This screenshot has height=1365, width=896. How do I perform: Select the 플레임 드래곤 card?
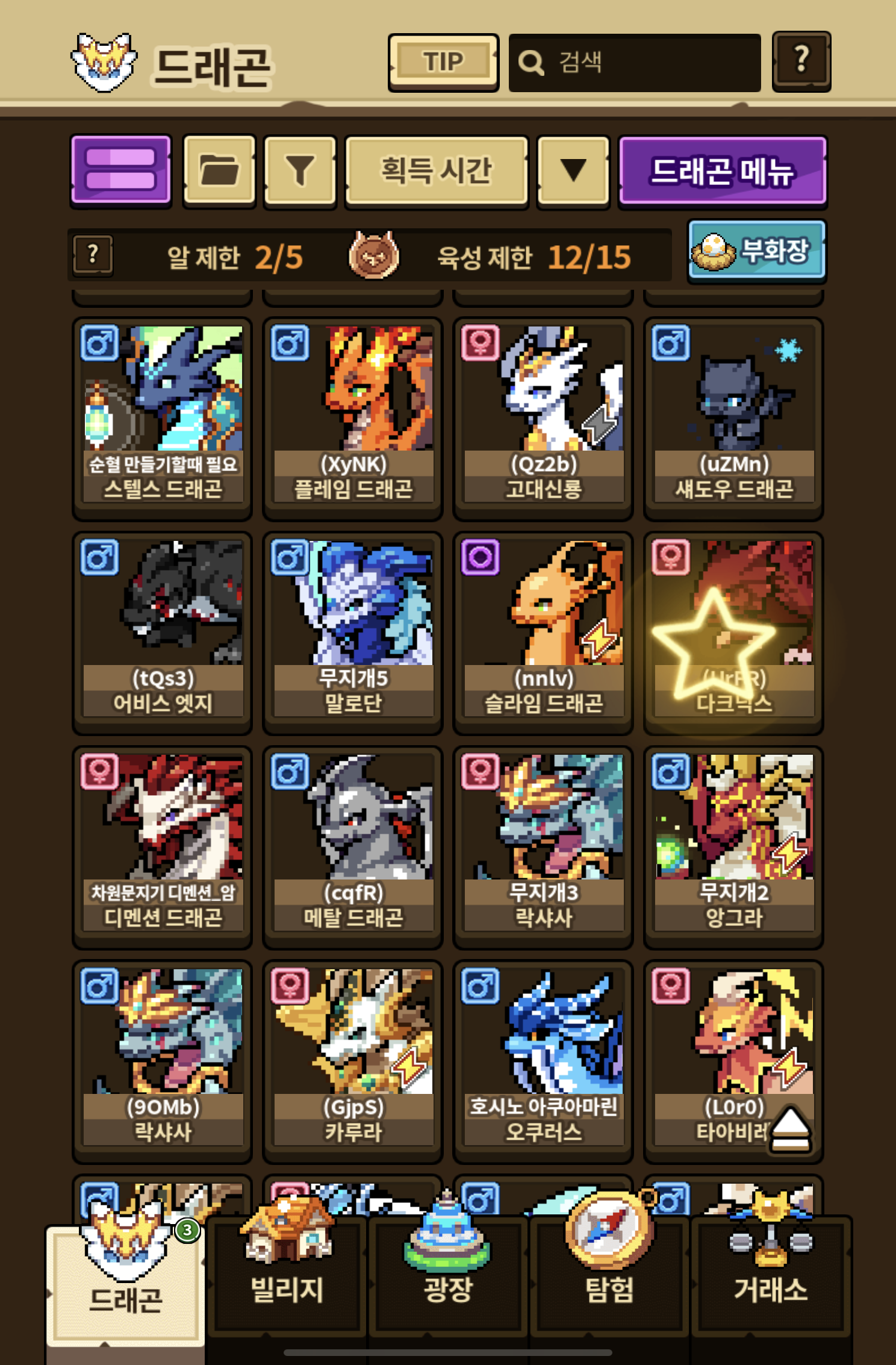(x=353, y=416)
